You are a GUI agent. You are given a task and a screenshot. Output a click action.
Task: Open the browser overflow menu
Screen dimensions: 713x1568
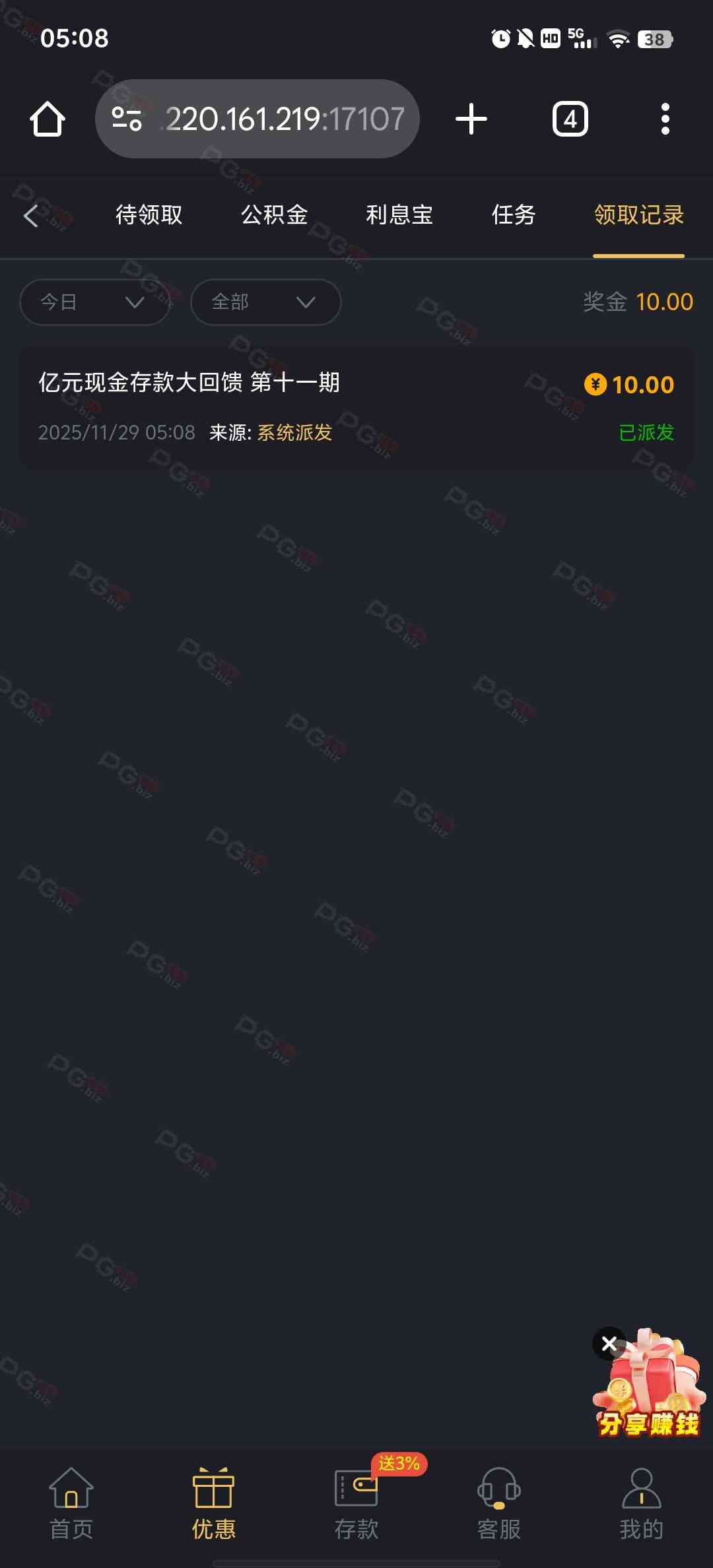665,119
